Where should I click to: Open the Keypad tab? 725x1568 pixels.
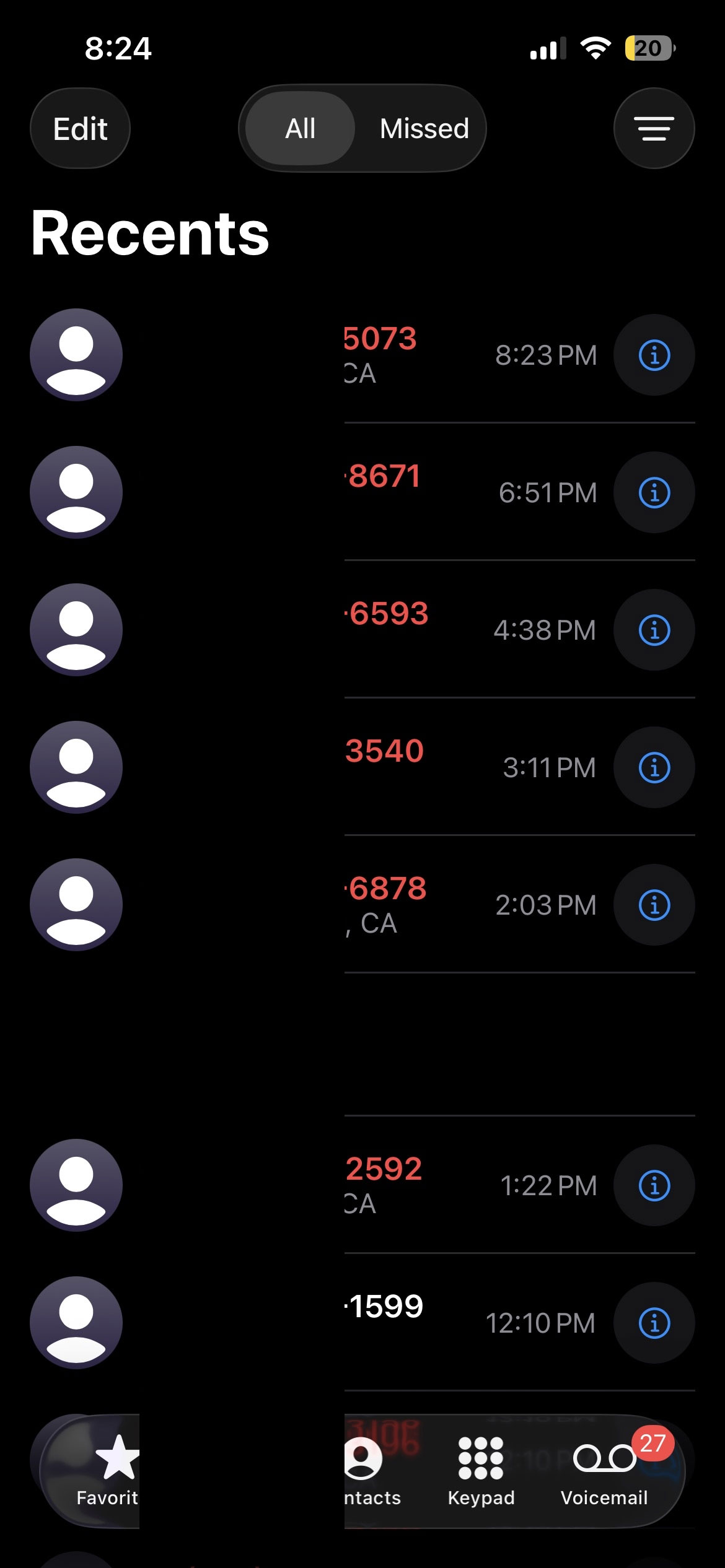click(x=481, y=1471)
